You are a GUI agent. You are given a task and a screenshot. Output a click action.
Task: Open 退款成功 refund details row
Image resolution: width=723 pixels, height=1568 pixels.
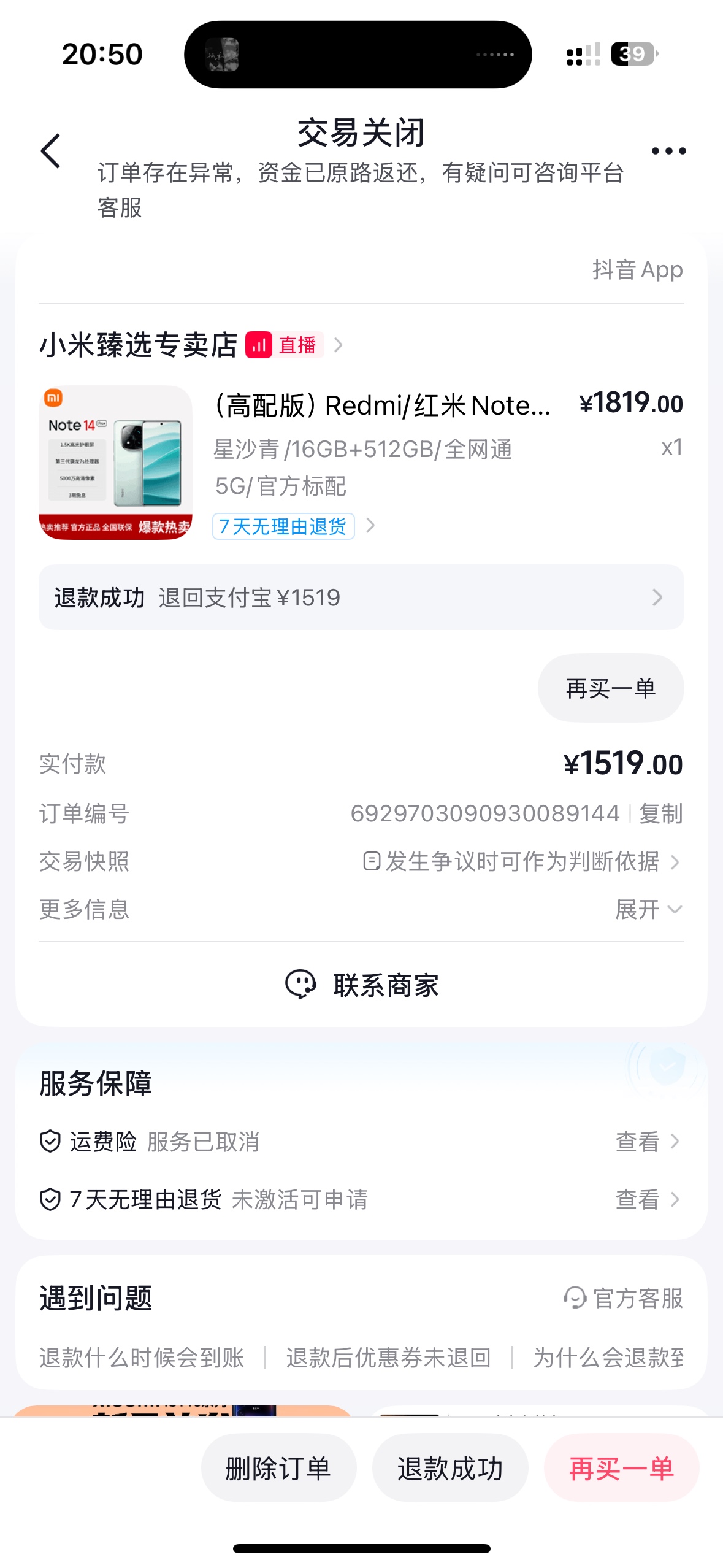[x=361, y=597]
